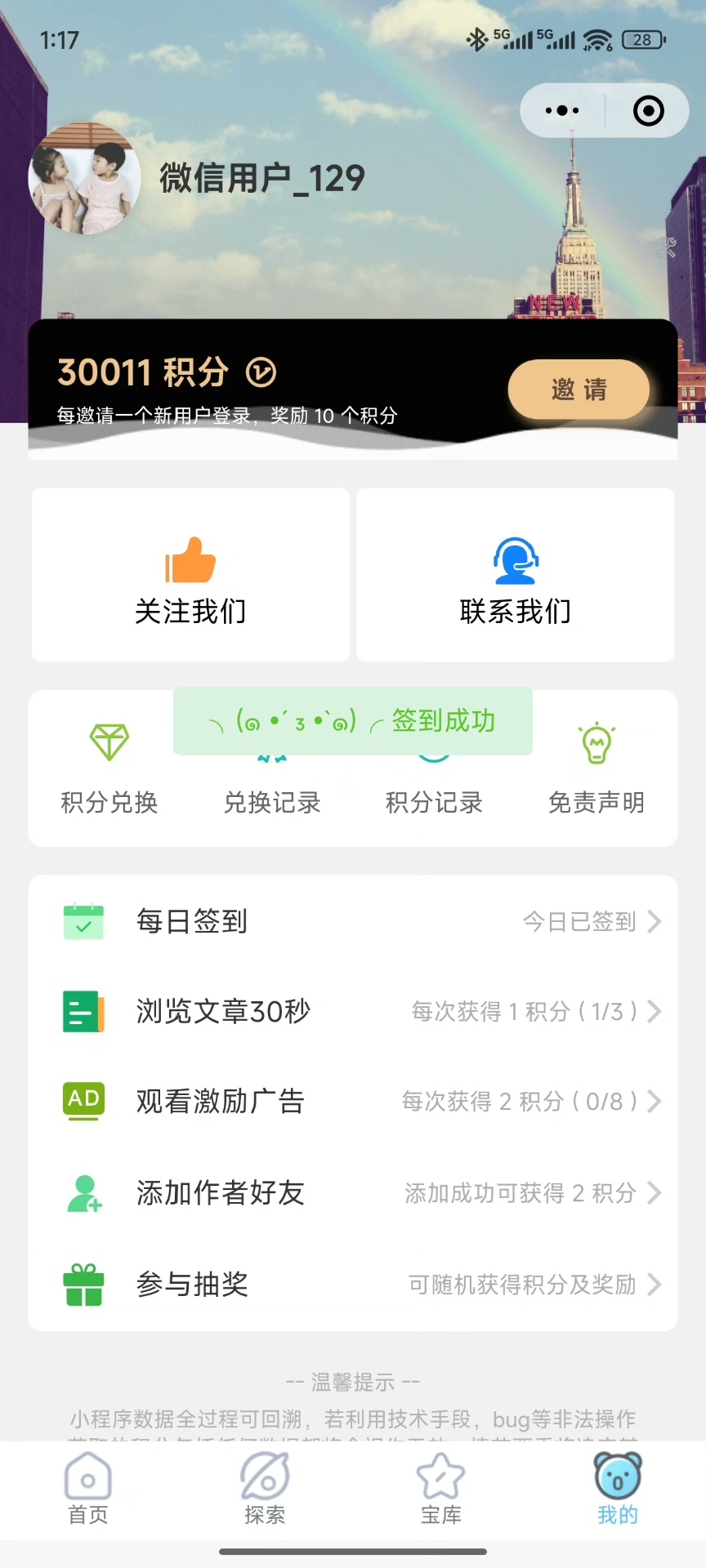Switch to the 宝库 tab
706x1568 pixels.
coord(441,1489)
